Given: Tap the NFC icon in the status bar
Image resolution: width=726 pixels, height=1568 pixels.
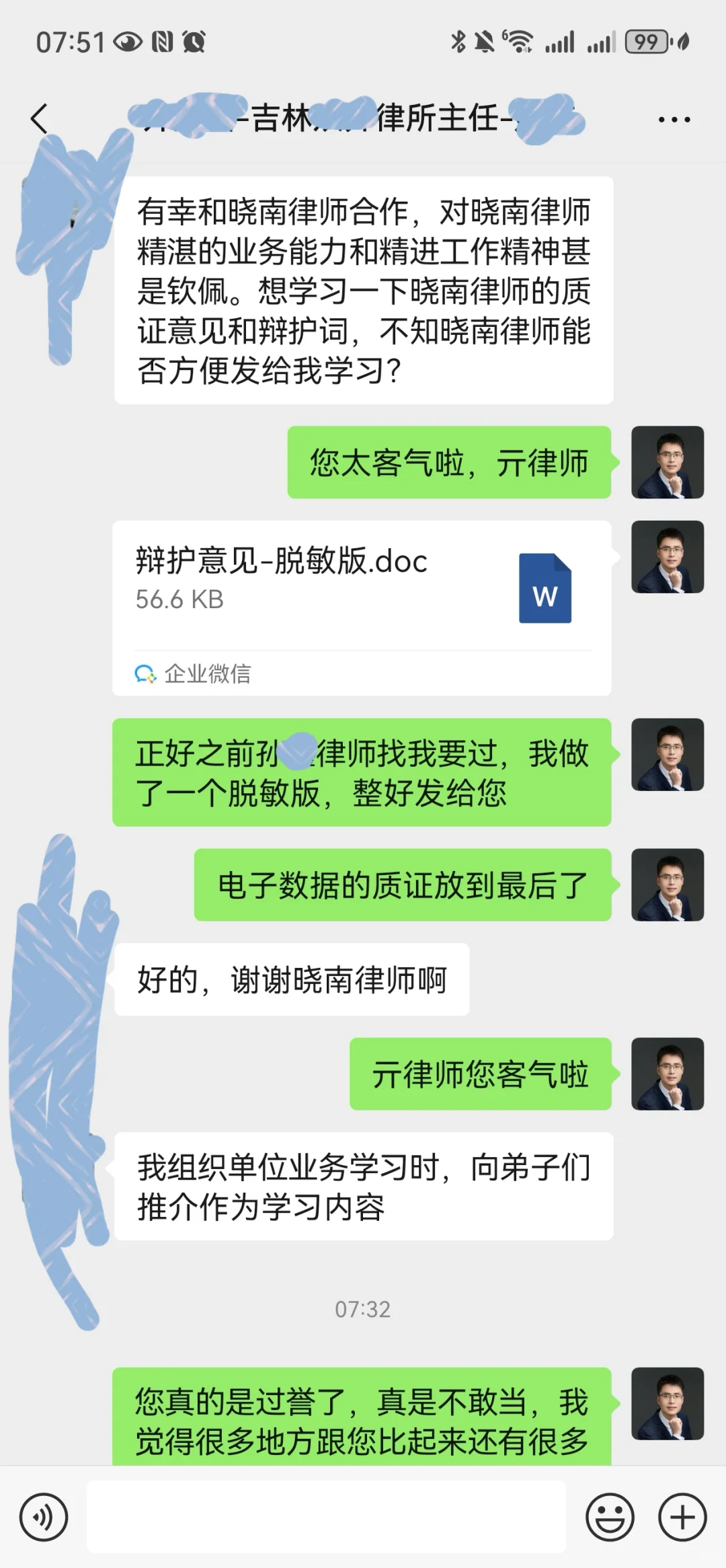Looking at the screenshot, I should 163,42.
